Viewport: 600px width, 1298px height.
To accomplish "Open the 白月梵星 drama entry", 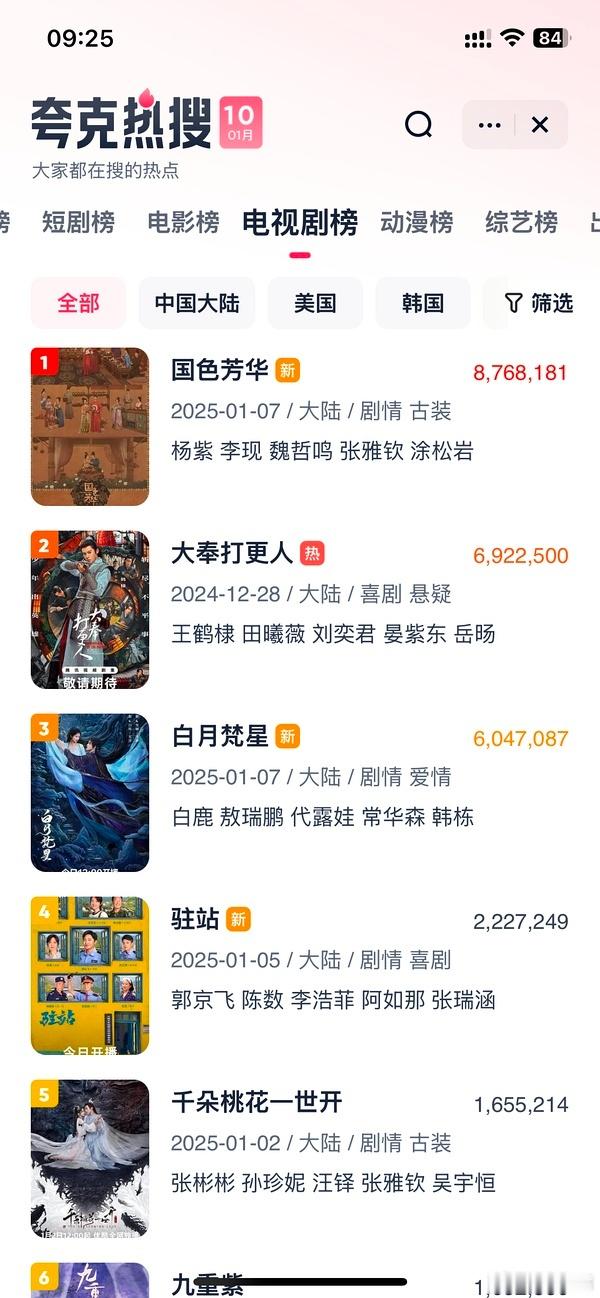I will click(300, 793).
